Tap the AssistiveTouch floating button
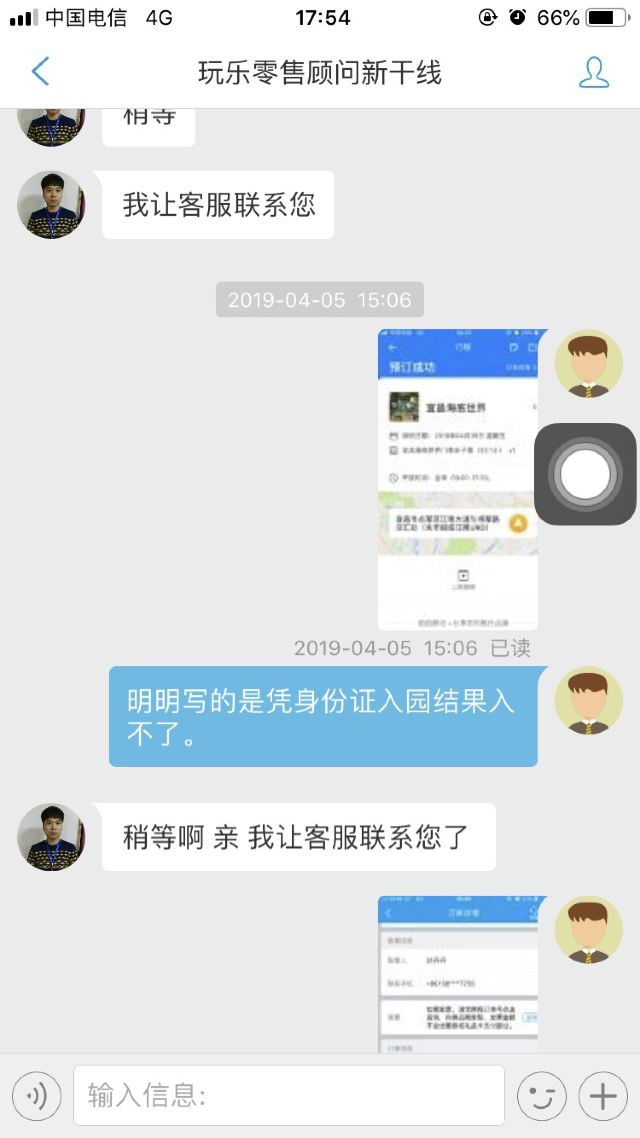This screenshot has height=1138, width=640. coord(585,474)
